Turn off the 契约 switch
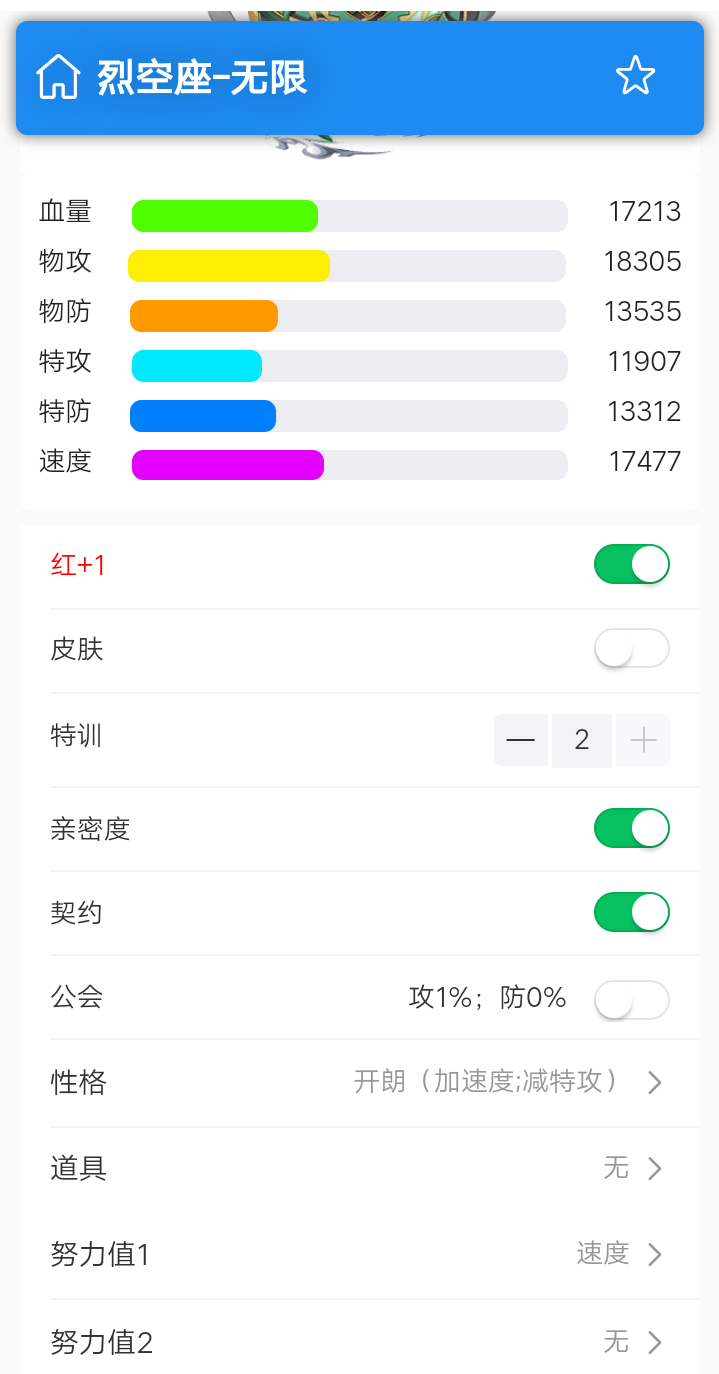The width and height of the screenshot is (719, 1374). pos(631,912)
